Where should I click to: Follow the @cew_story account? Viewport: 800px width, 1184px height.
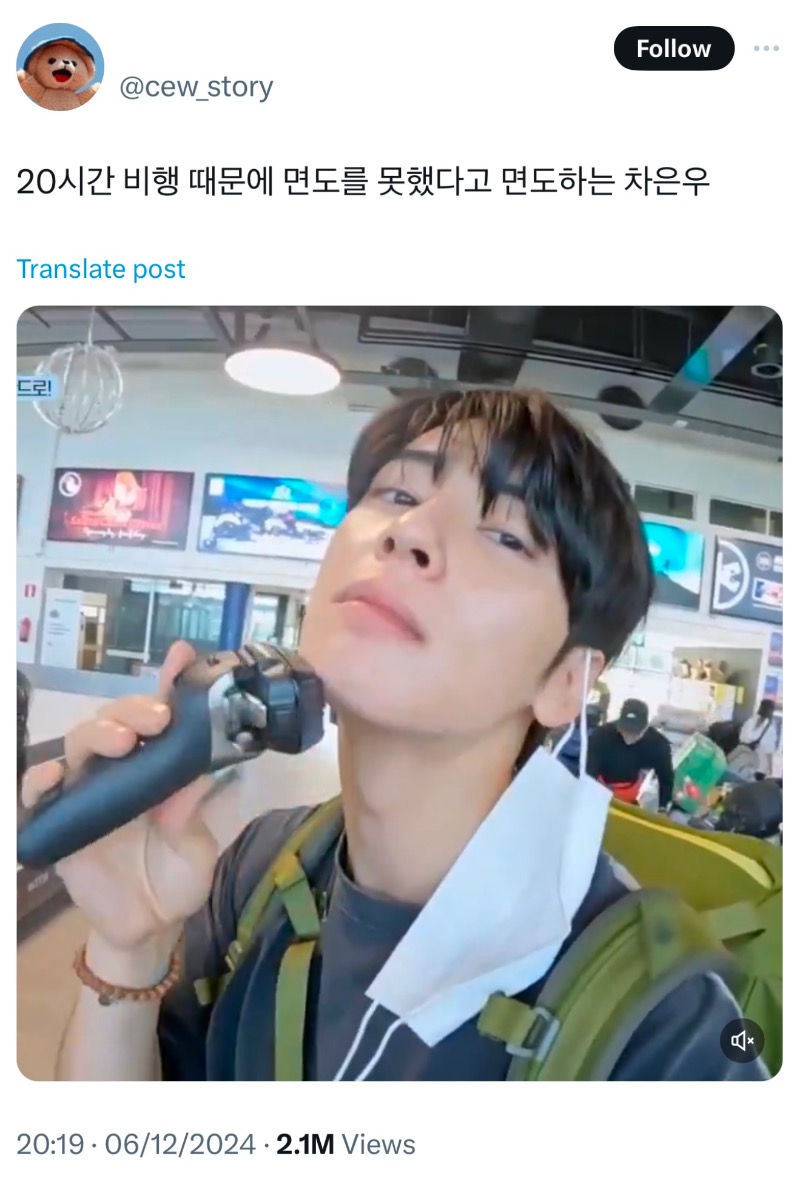[x=673, y=48]
